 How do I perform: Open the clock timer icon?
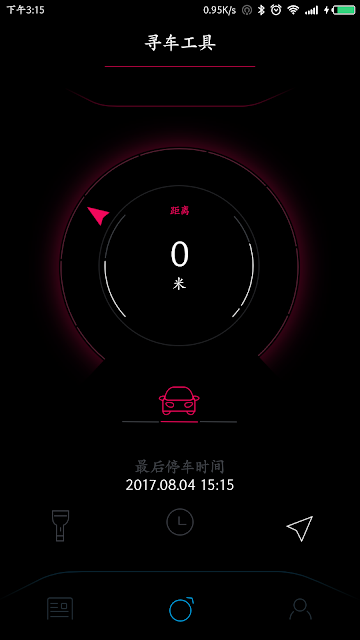180,522
